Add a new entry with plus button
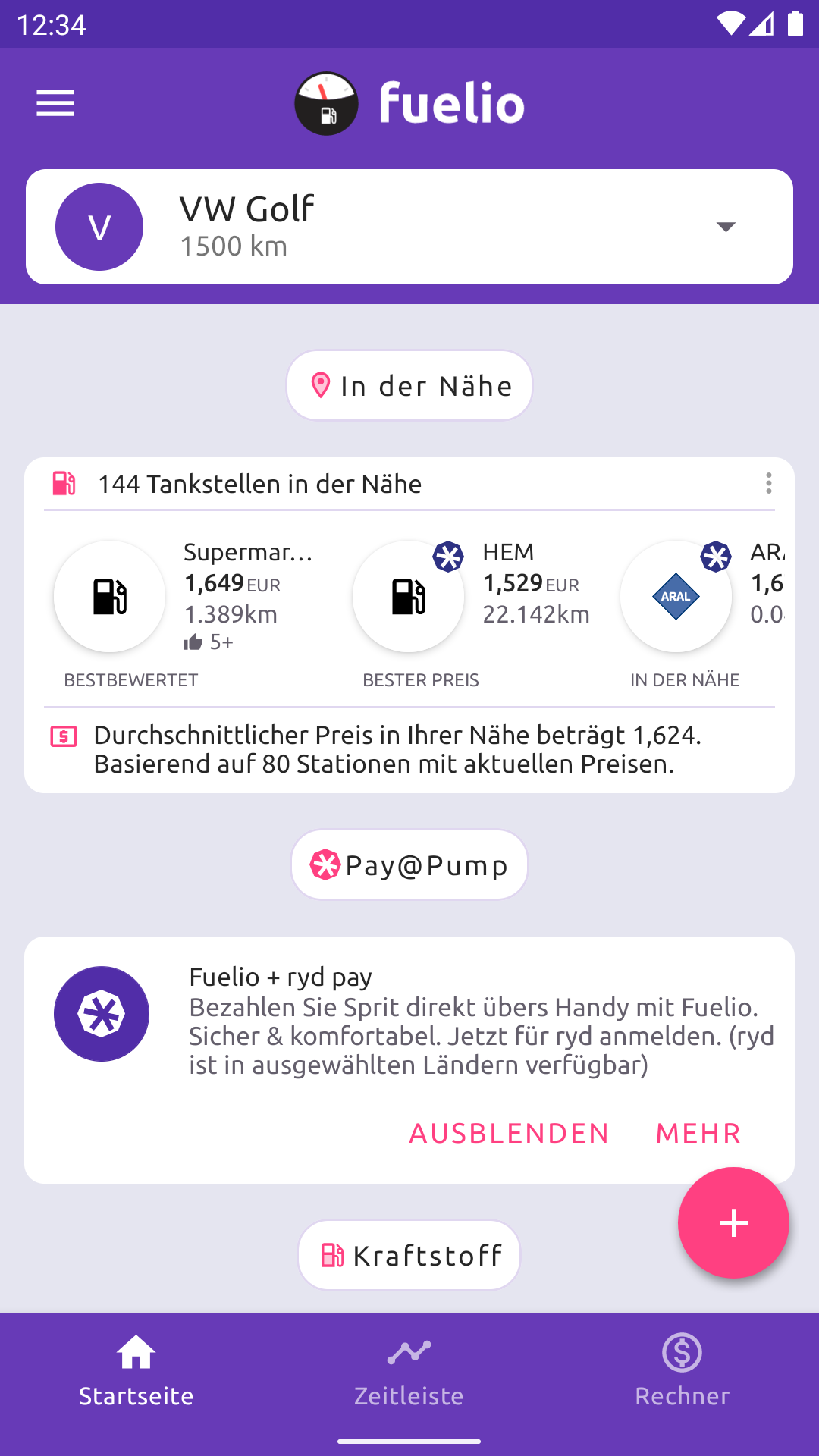 click(733, 1222)
